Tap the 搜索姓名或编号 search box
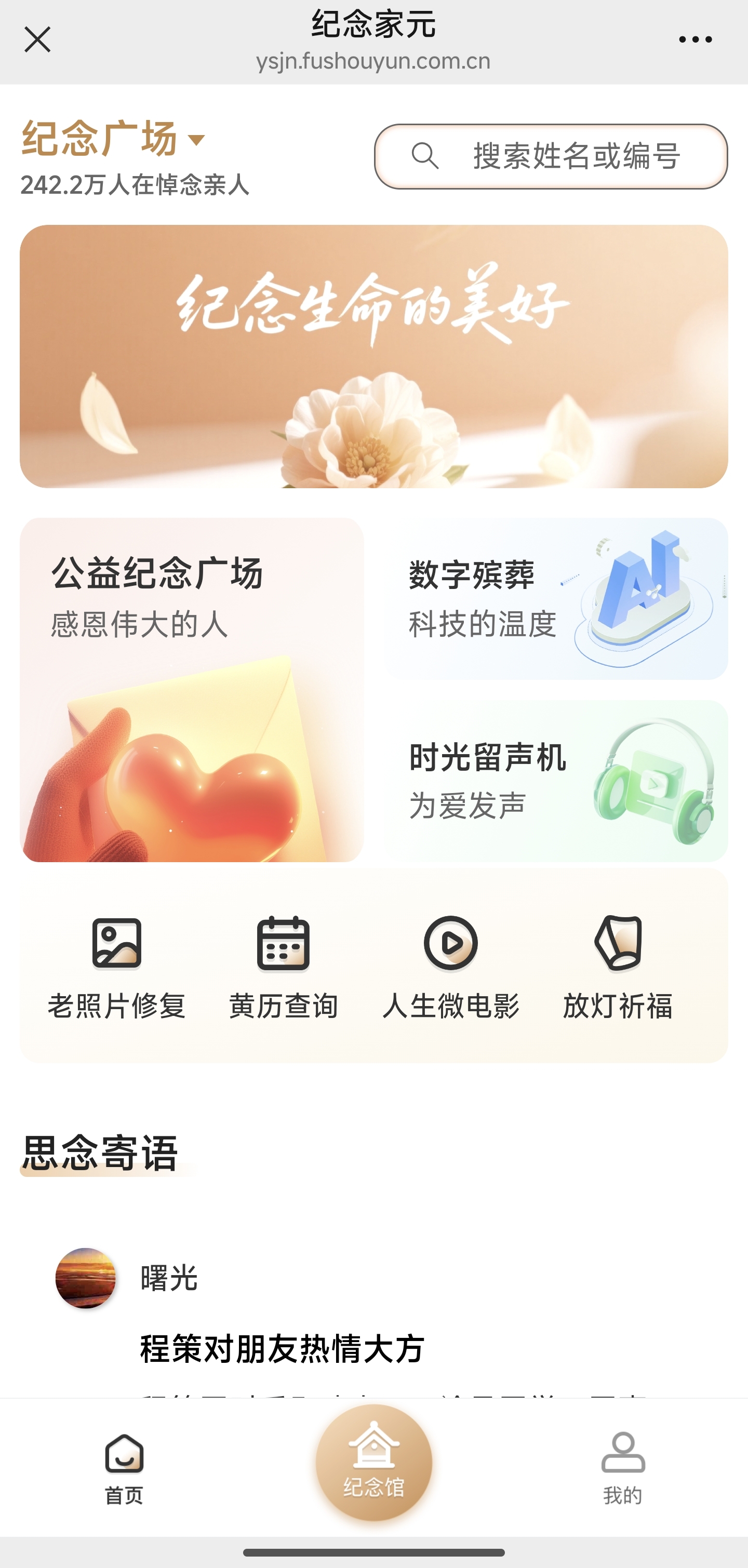This screenshot has height=1568, width=748. (550, 156)
